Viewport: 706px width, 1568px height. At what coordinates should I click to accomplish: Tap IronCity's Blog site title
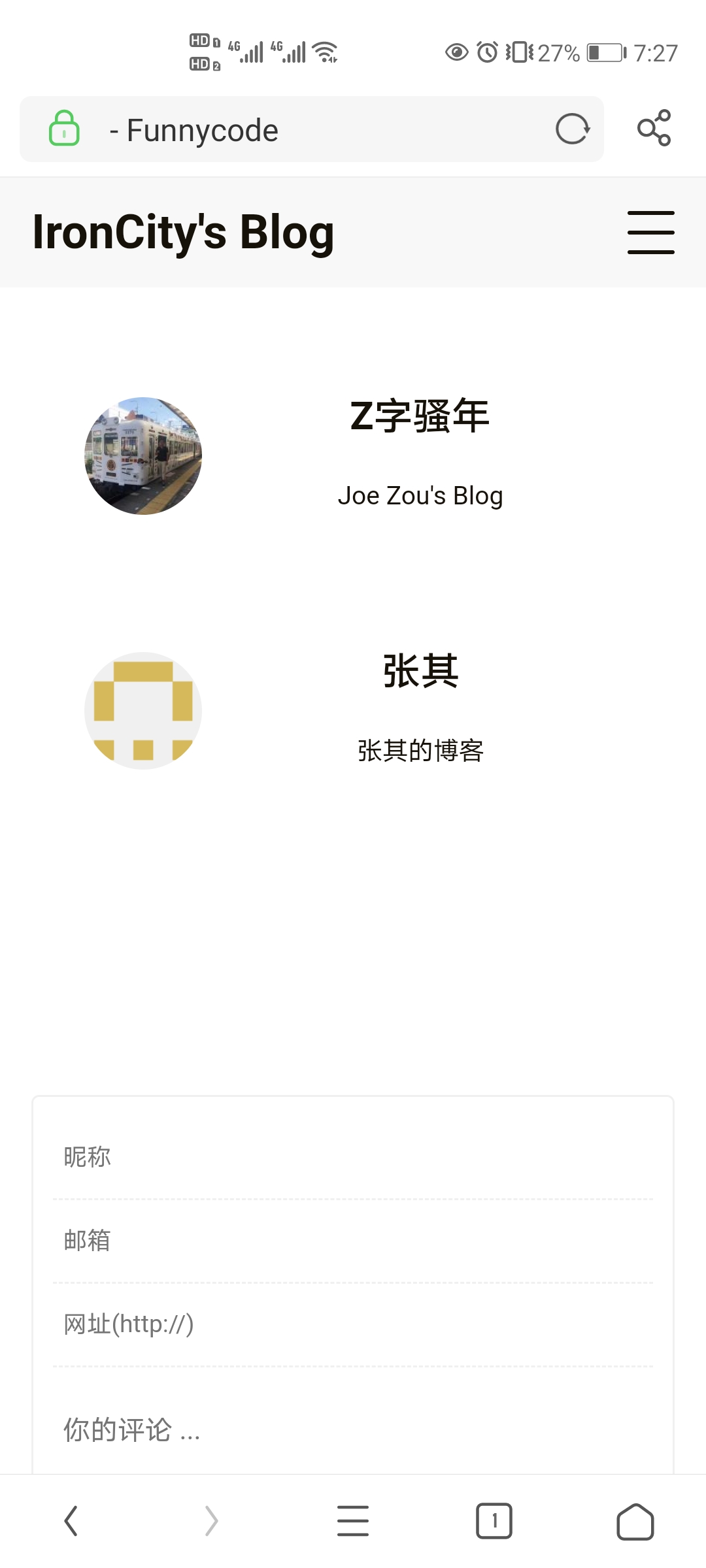pyautogui.click(x=184, y=232)
